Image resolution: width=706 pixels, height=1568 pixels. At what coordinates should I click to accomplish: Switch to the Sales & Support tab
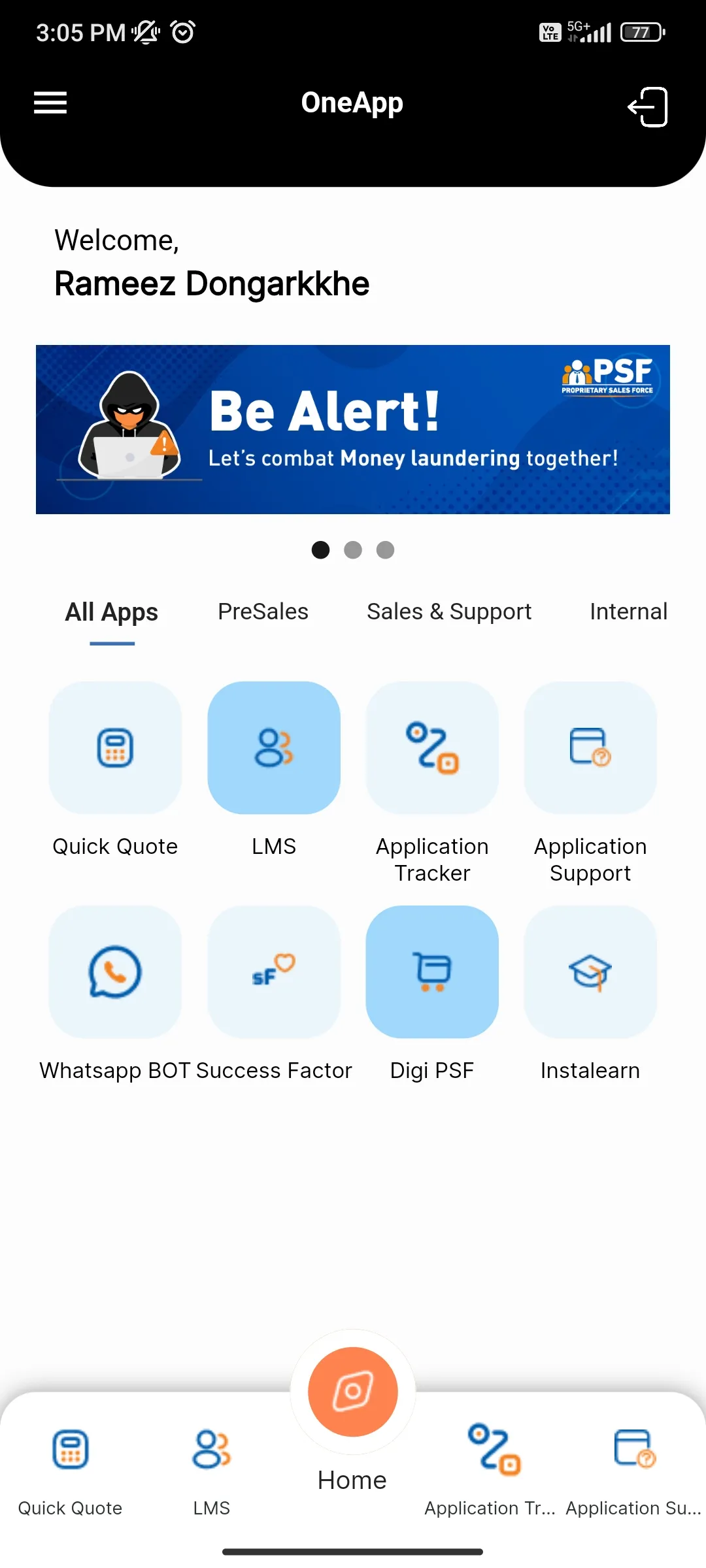click(449, 612)
